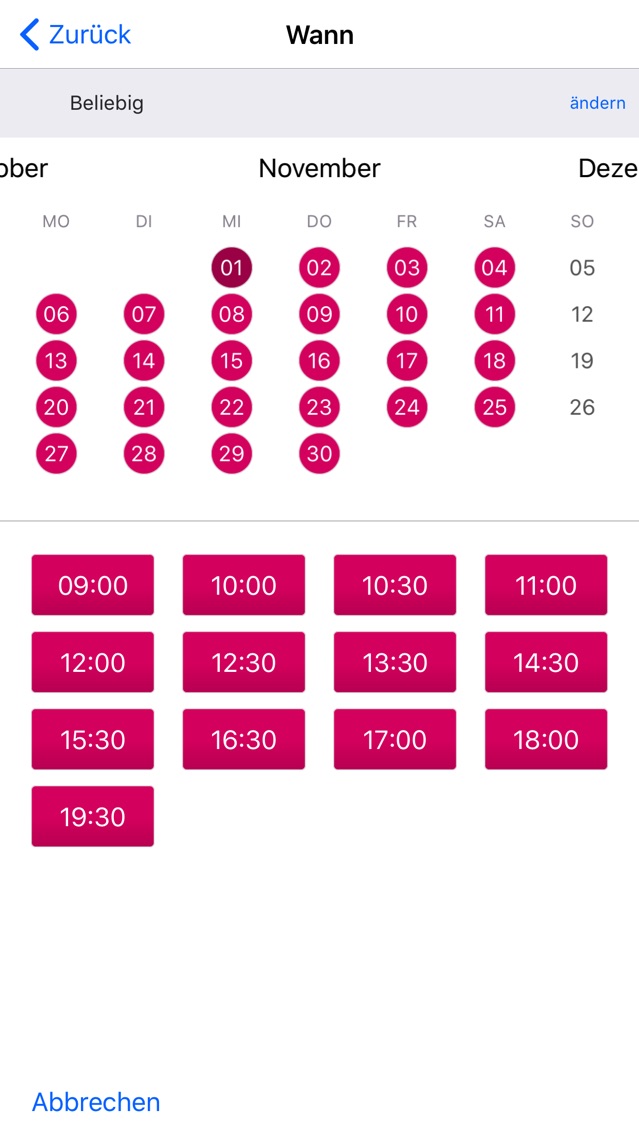Select the 10:30 appointment time
This screenshot has width=639, height=1136.
click(x=395, y=585)
